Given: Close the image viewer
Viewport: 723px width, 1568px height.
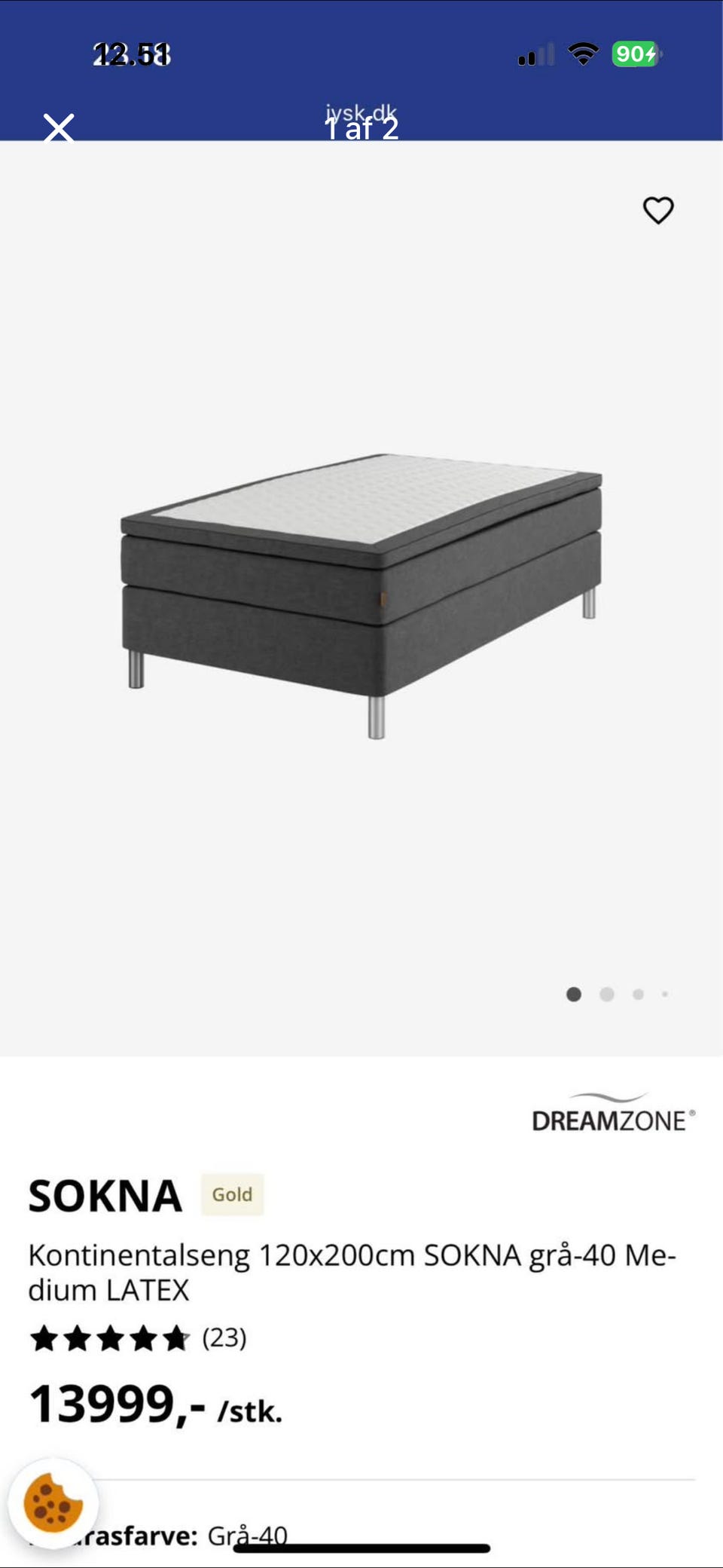Looking at the screenshot, I should pyautogui.click(x=59, y=128).
